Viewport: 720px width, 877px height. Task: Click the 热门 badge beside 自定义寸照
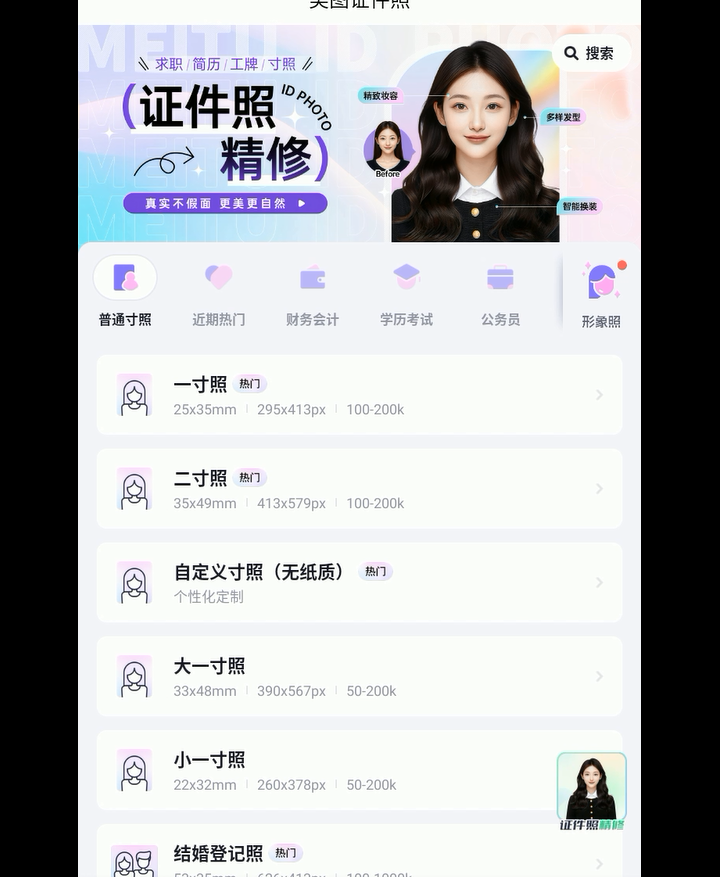pyautogui.click(x=376, y=572)
